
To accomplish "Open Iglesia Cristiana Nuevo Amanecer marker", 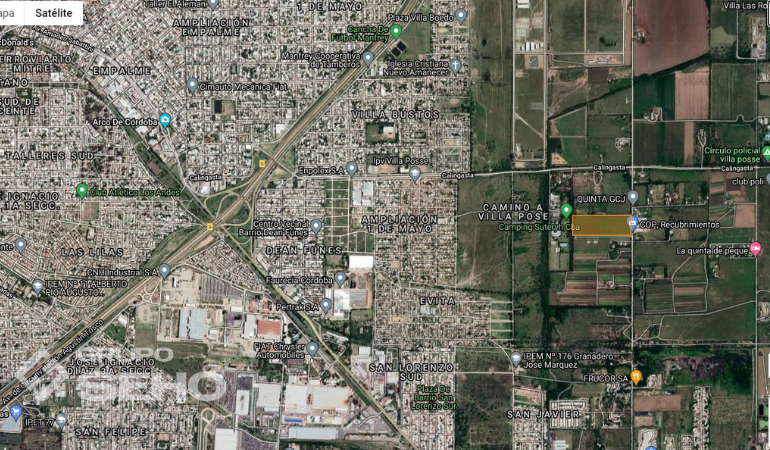I will click(455, 66).
